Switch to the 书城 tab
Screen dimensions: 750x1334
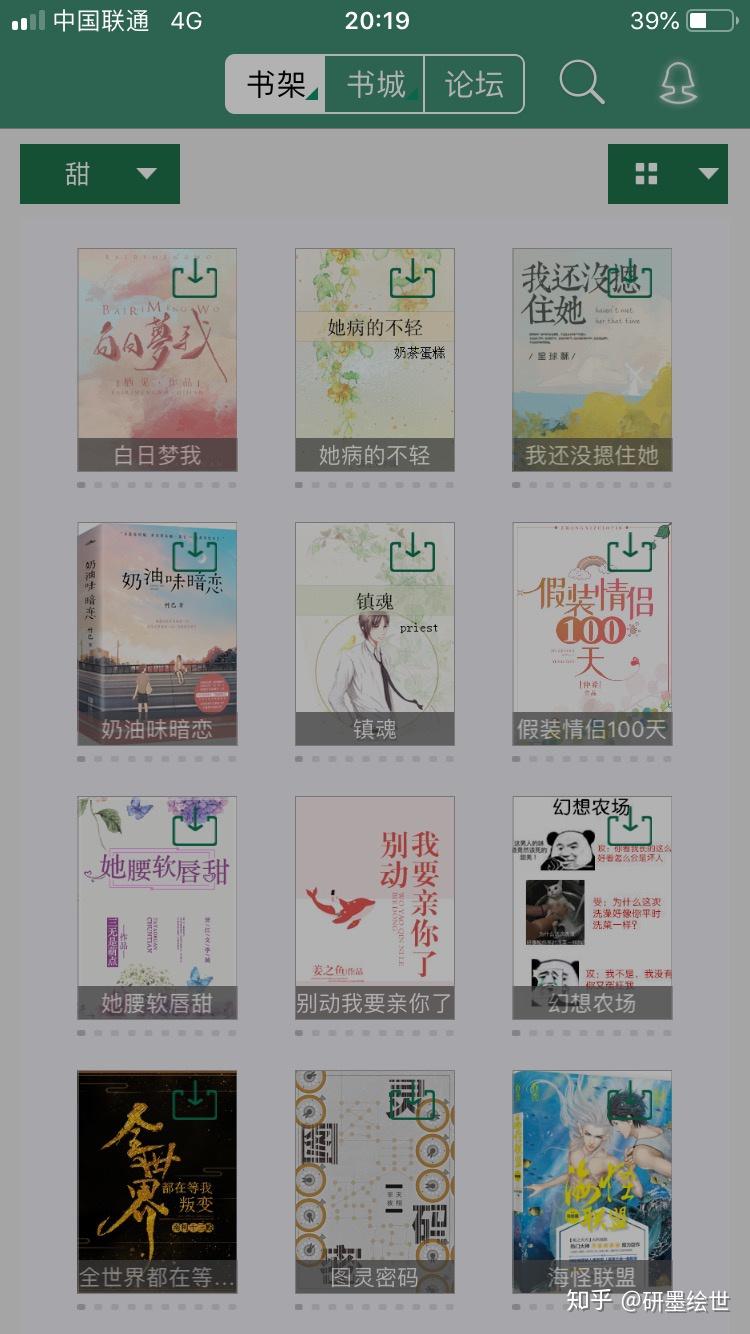[375, 84]
